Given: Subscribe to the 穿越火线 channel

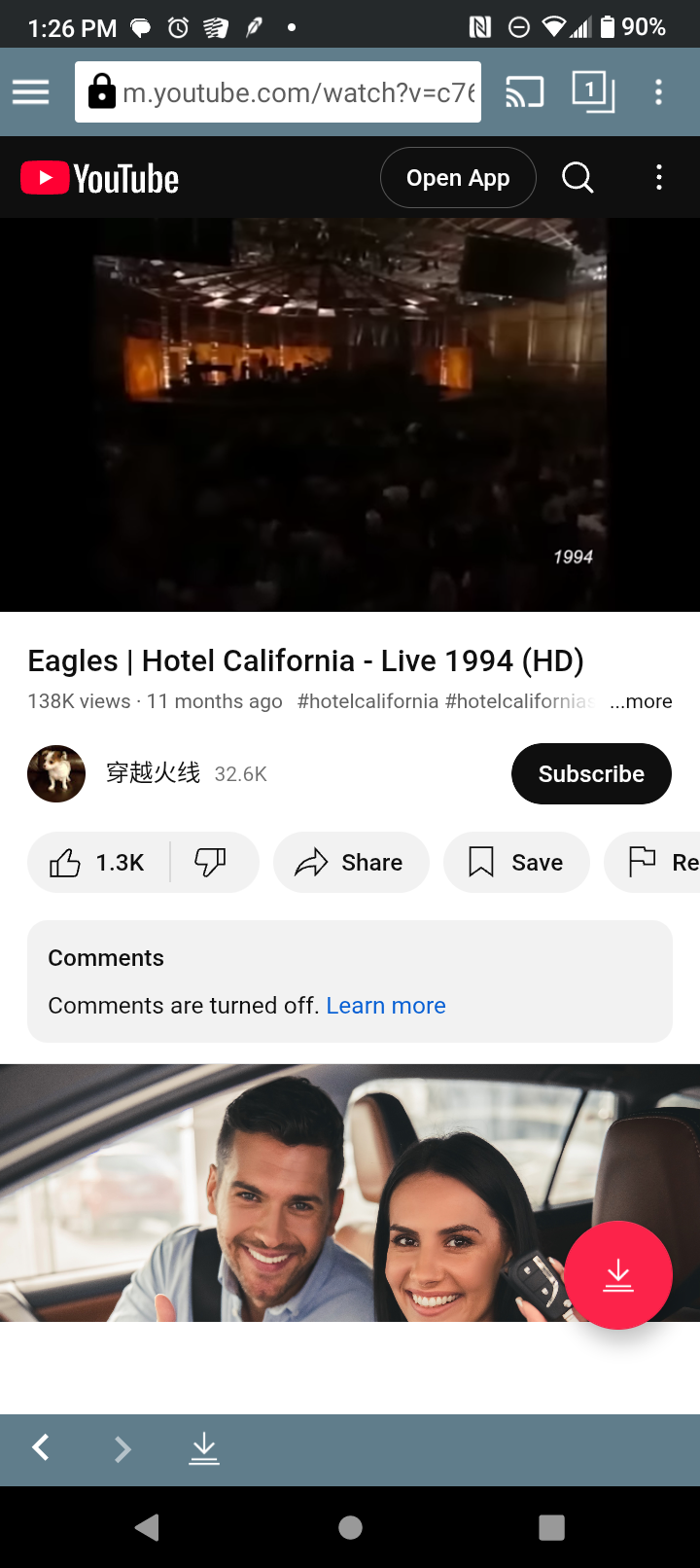Looking at the screenshot, I should coord(591,774).
